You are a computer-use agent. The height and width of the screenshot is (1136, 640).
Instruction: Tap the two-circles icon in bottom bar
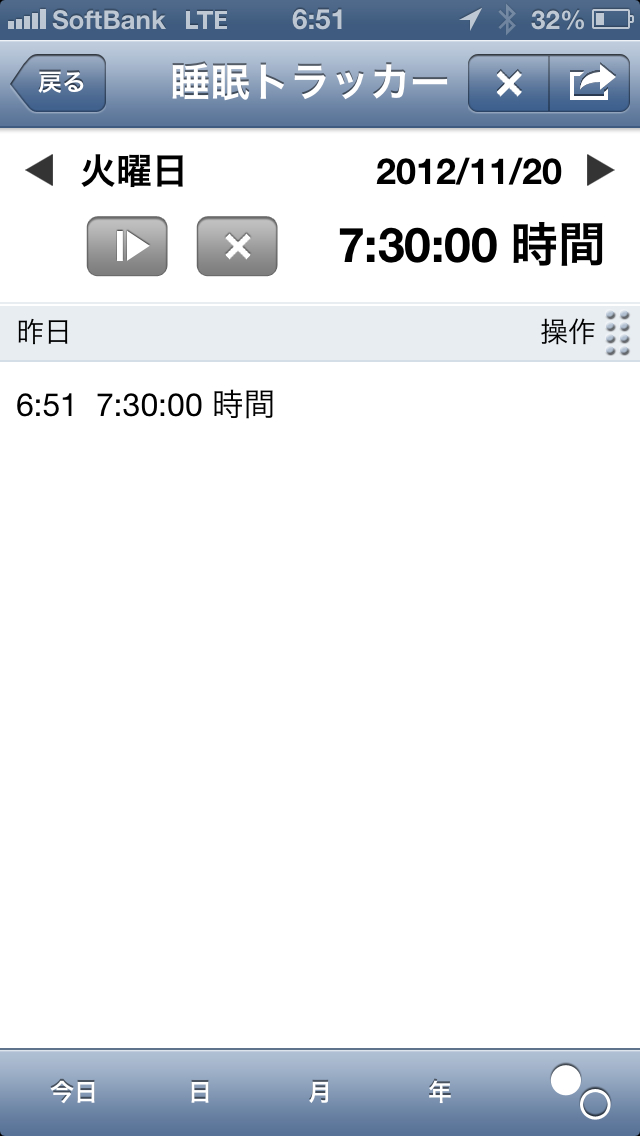(x=580, y=1091)
